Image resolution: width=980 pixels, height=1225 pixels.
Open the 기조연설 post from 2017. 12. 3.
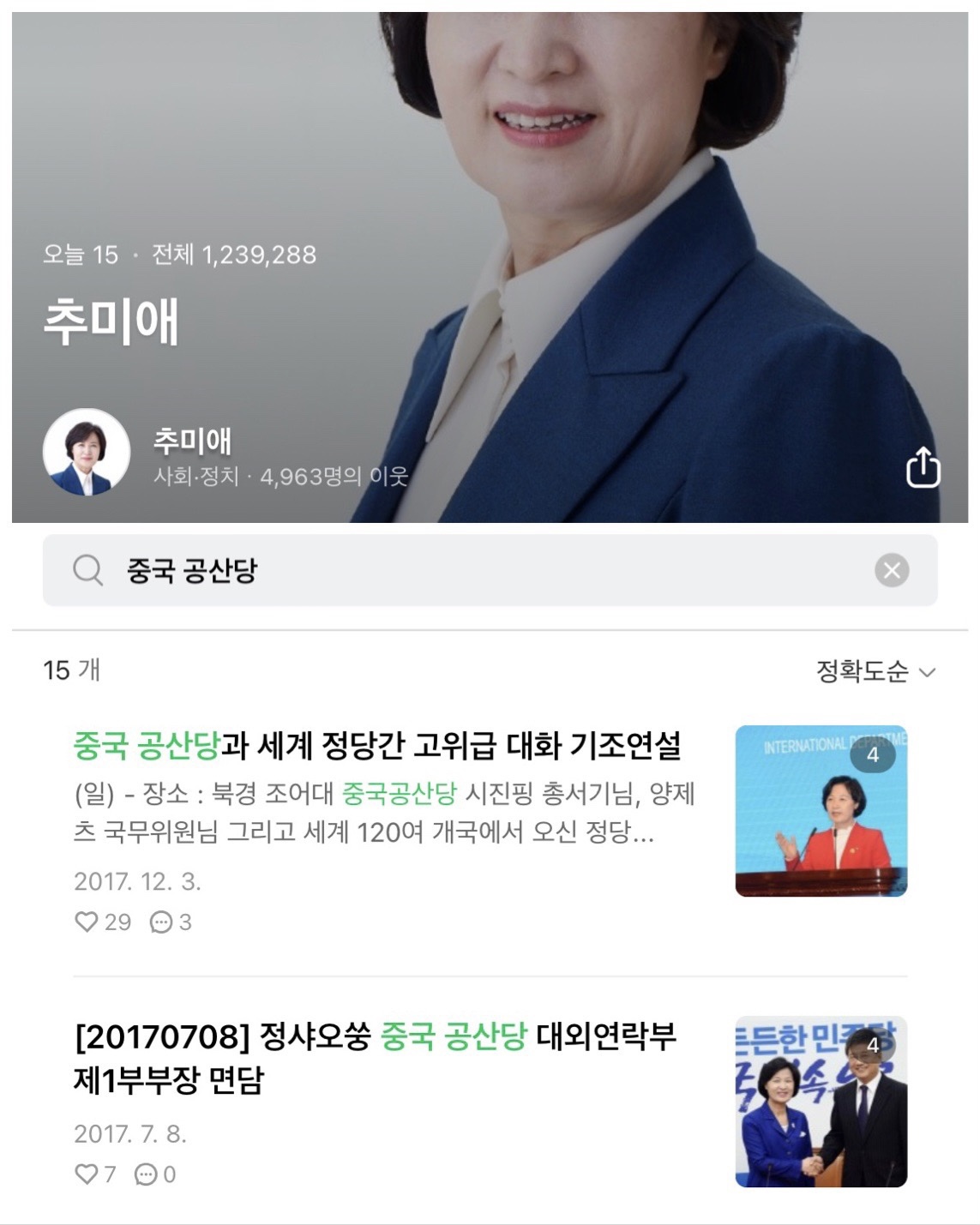[x=377, y=746]
